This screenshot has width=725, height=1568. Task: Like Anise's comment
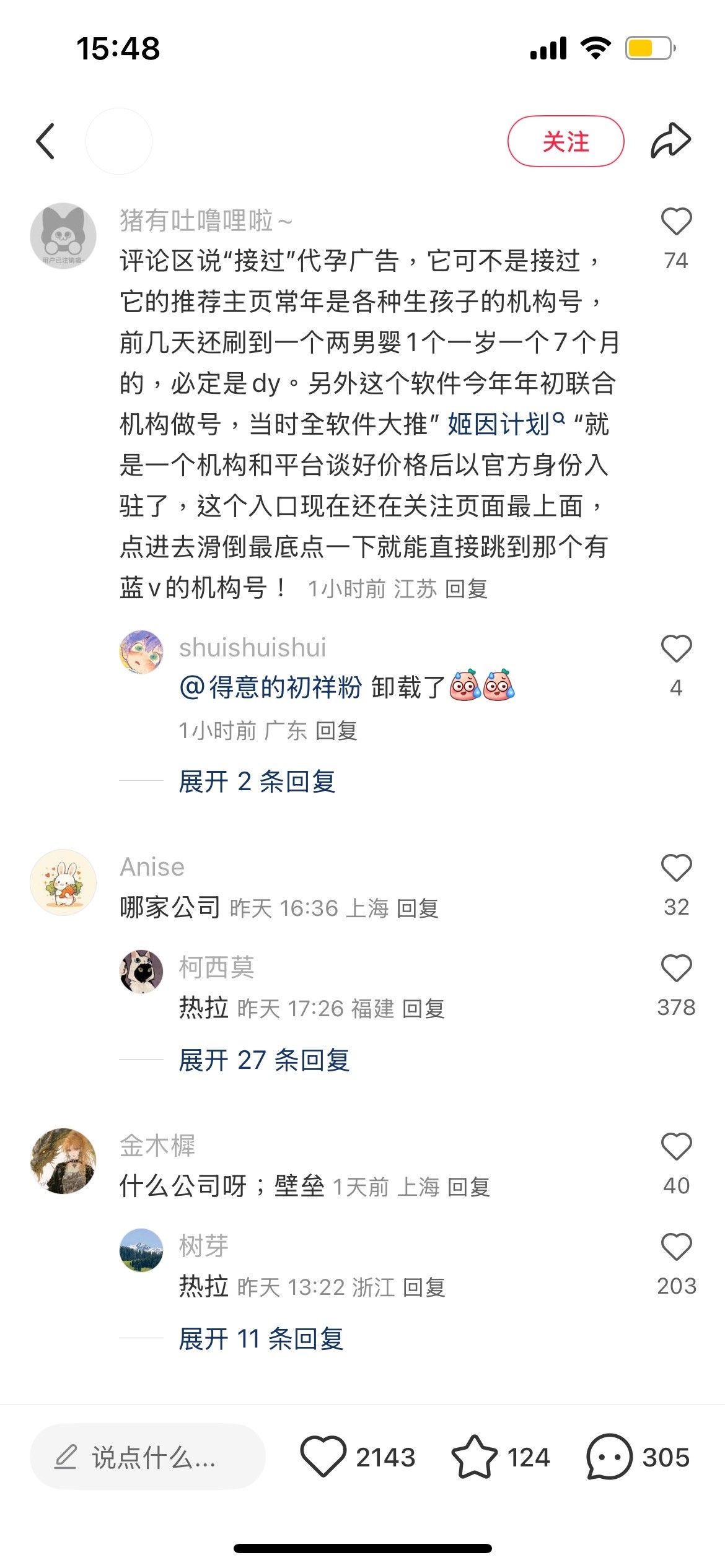676,868
